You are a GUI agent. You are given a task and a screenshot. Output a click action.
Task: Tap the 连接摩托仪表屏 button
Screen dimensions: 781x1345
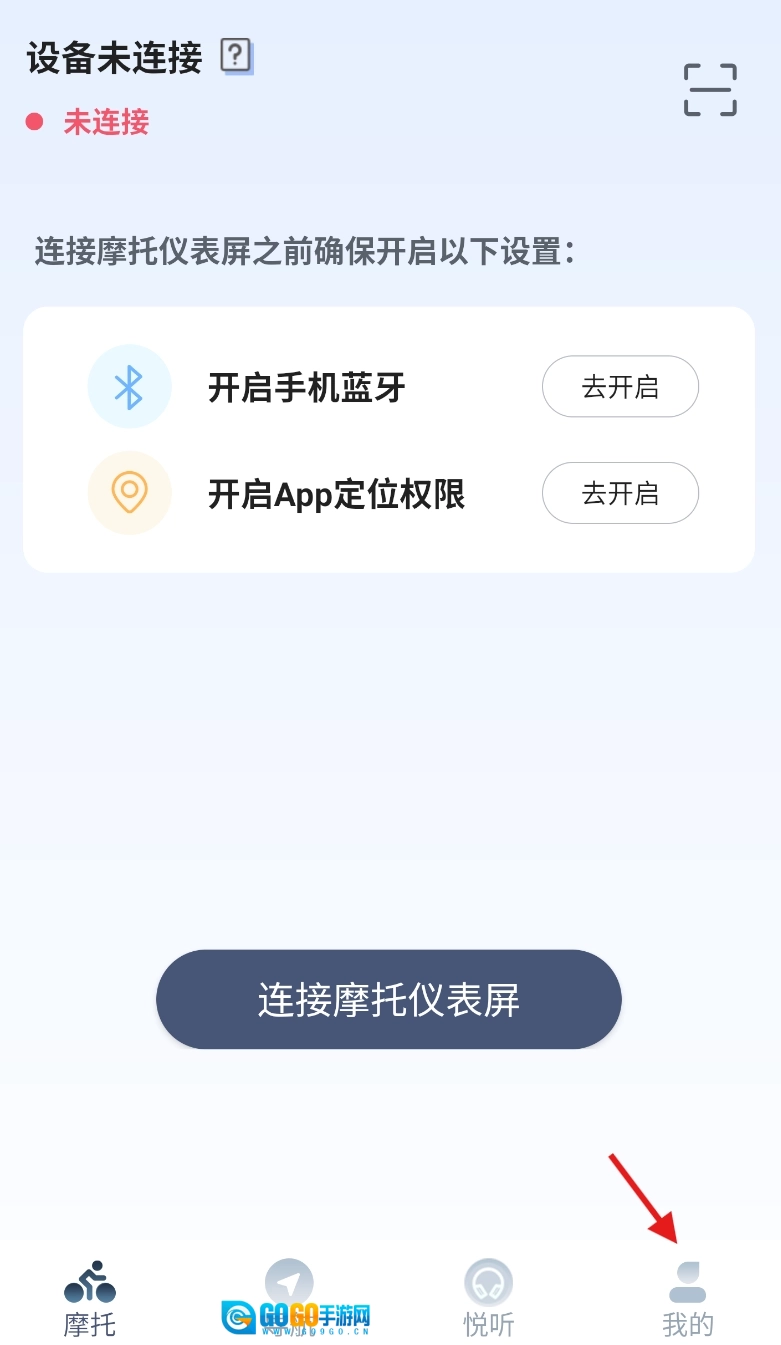[389, 999]
